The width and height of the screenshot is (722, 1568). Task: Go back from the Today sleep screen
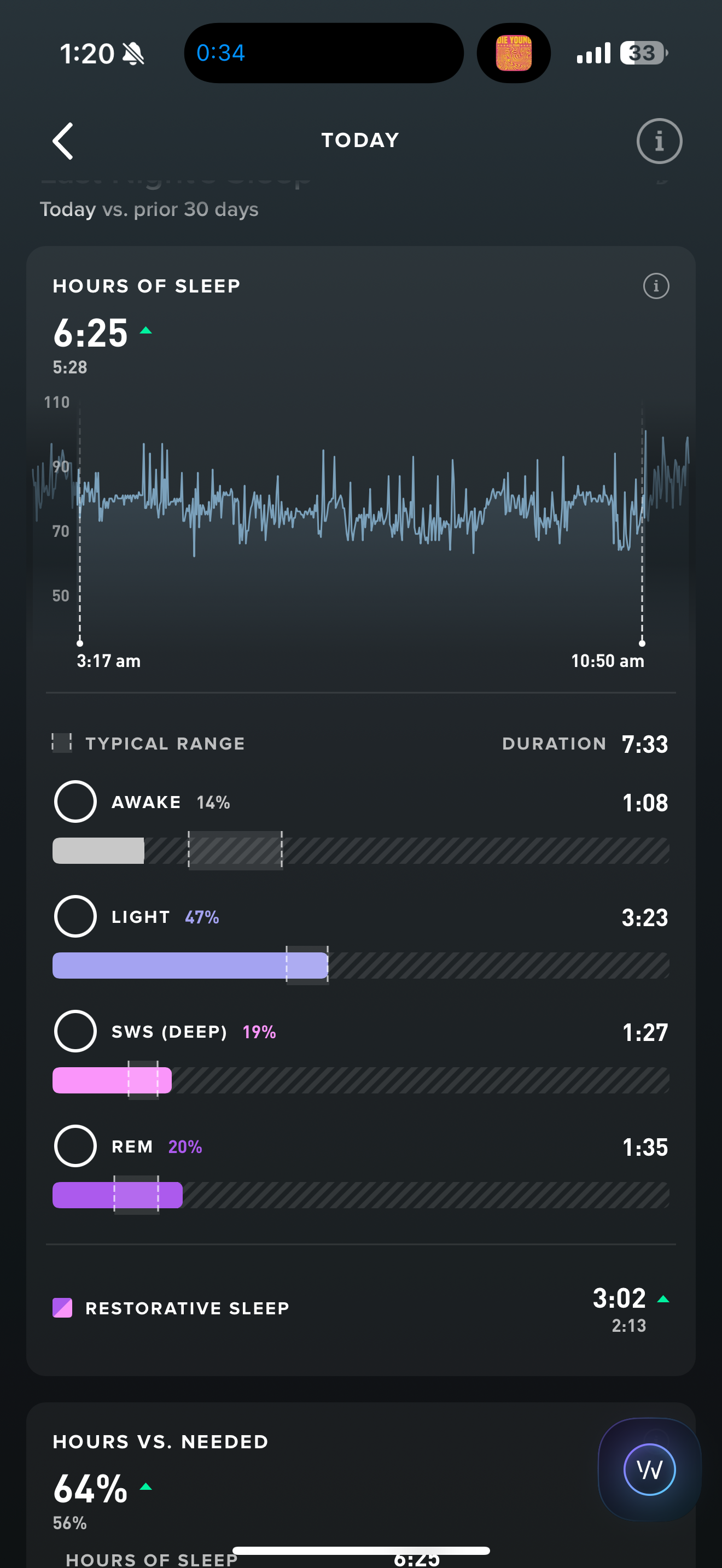coord(63,141)
